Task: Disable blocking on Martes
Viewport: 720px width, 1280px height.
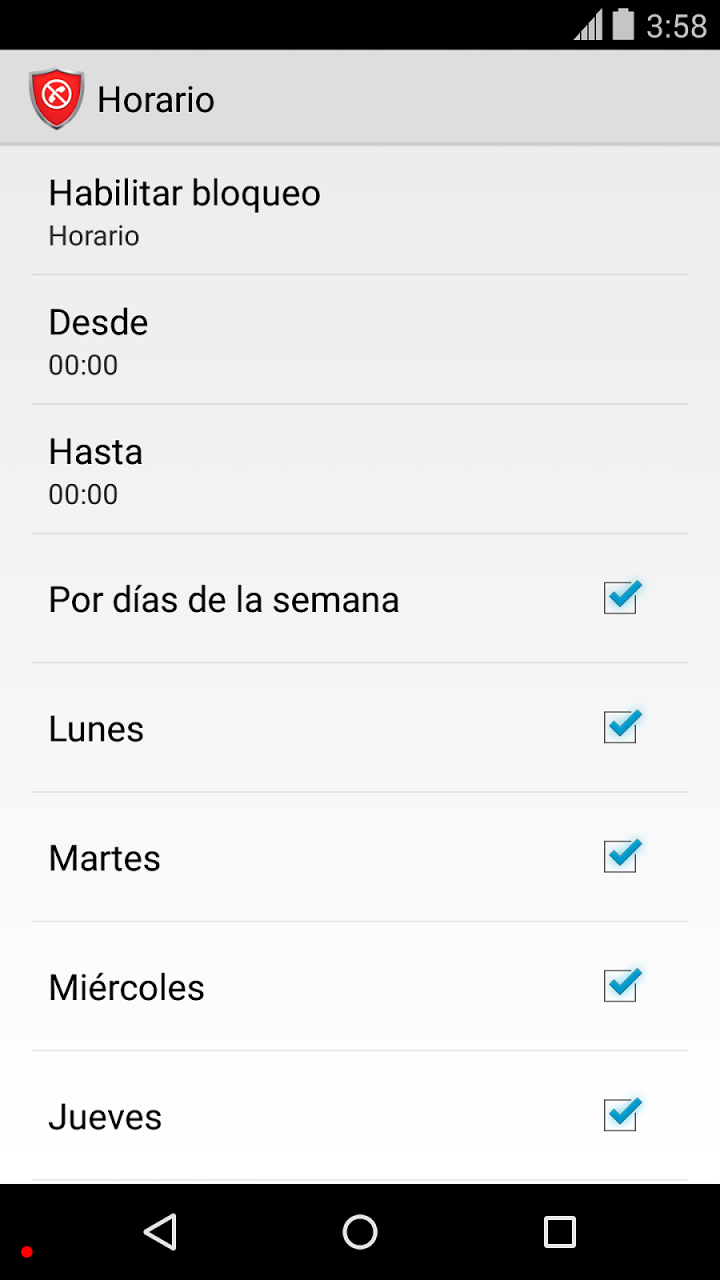Action: tap(621, 856)
